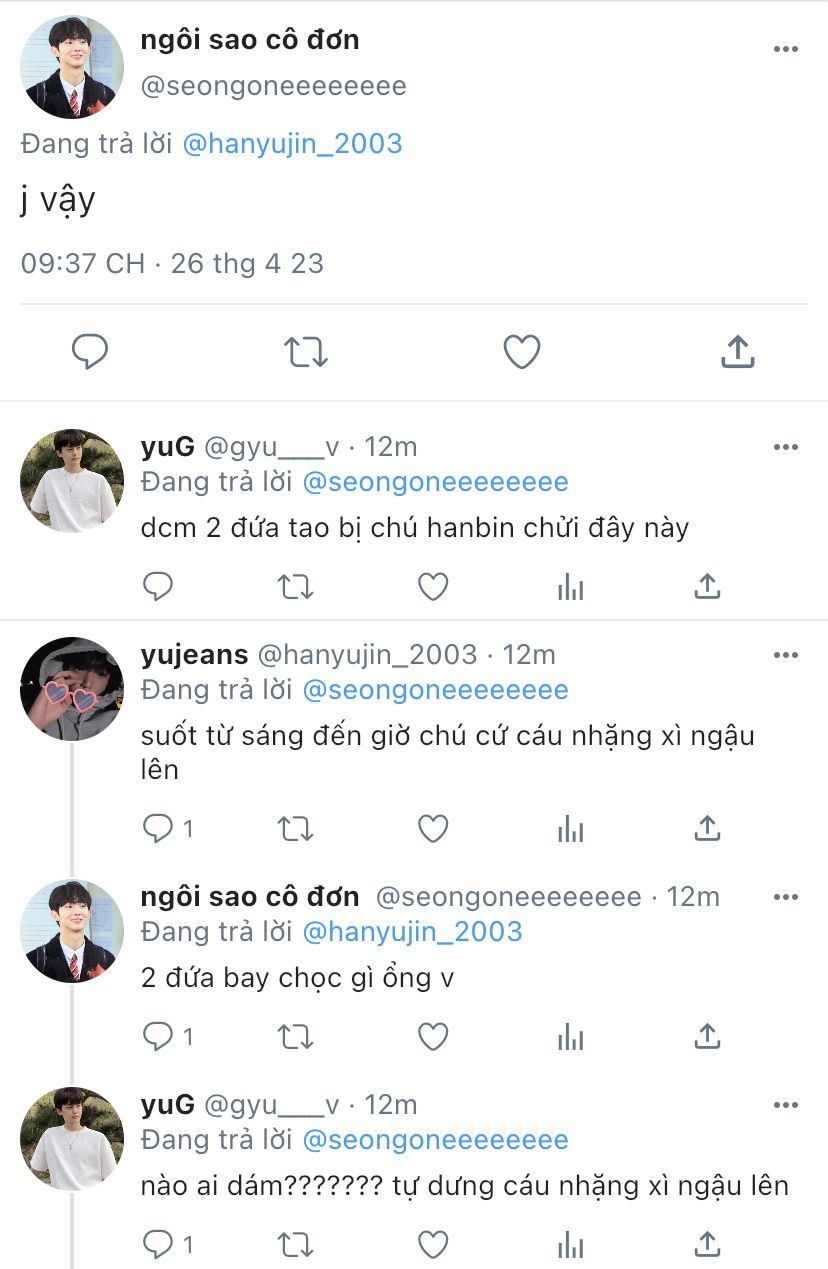Screen dimensions: 828x1269
Task: Retweet the main 'j vậy' tweet
Action: point(305,351)
